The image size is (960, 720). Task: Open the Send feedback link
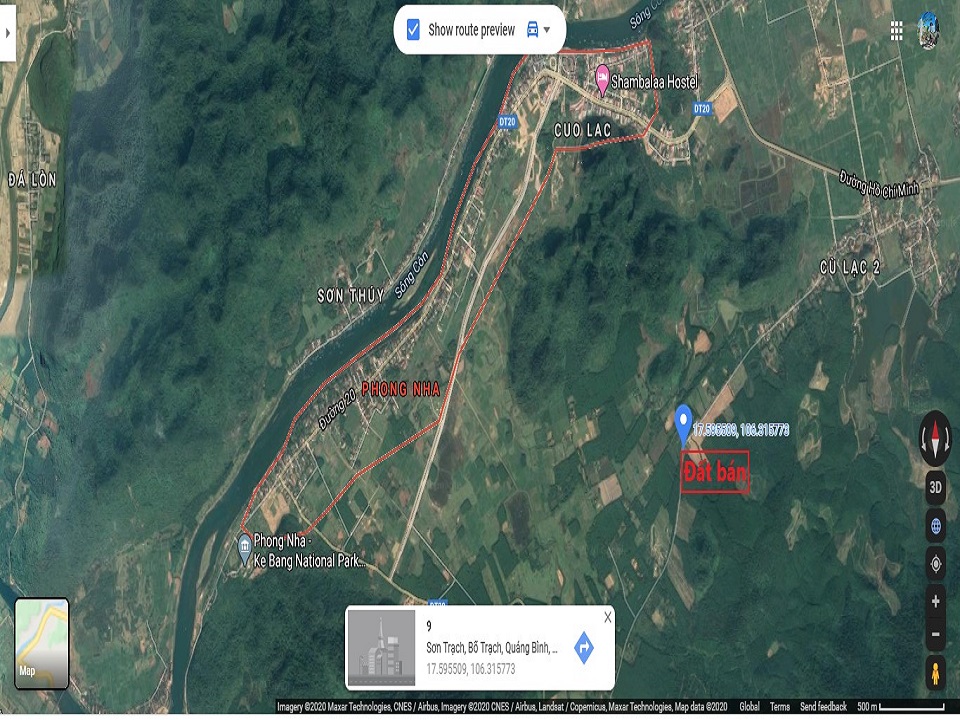pos(823,707)
